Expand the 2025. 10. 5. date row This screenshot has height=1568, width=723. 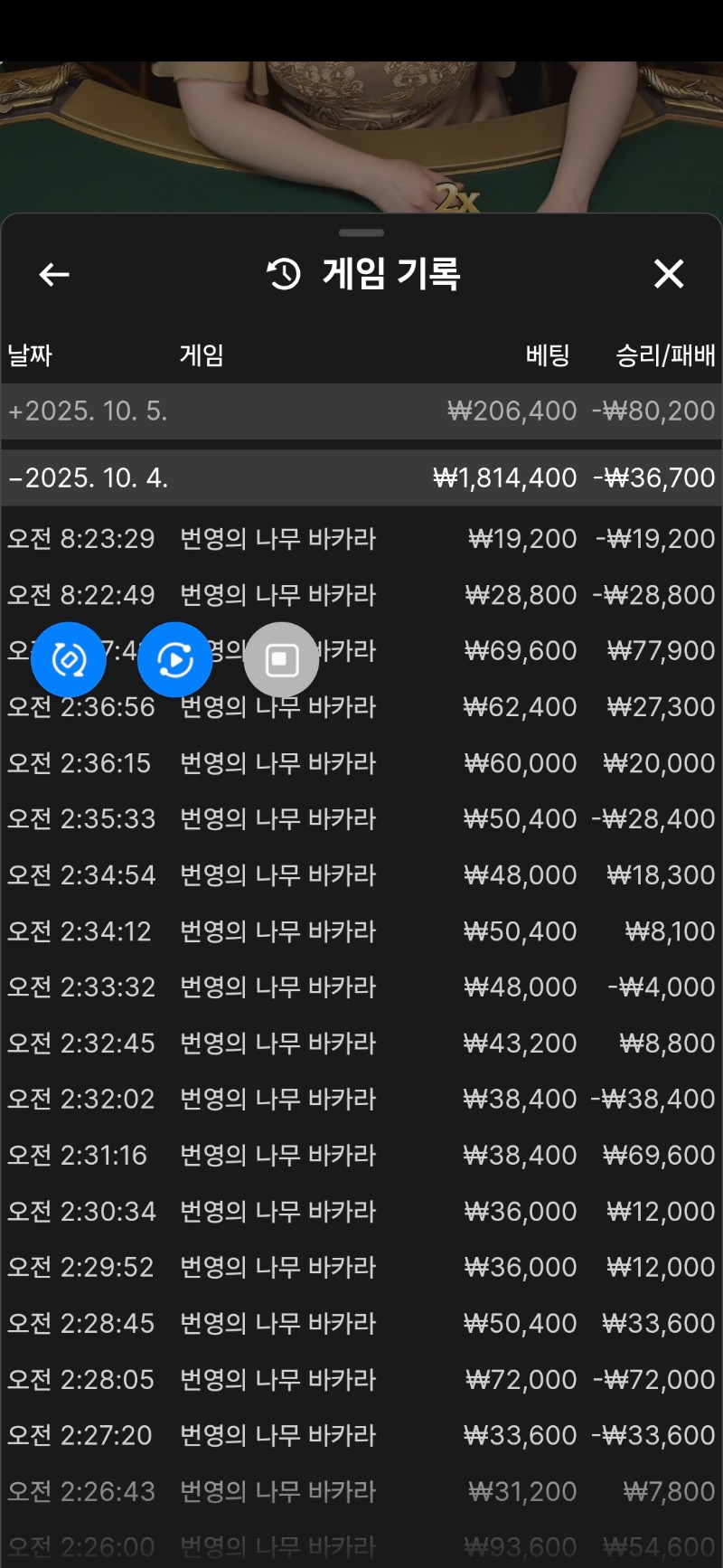pos(361,411)
